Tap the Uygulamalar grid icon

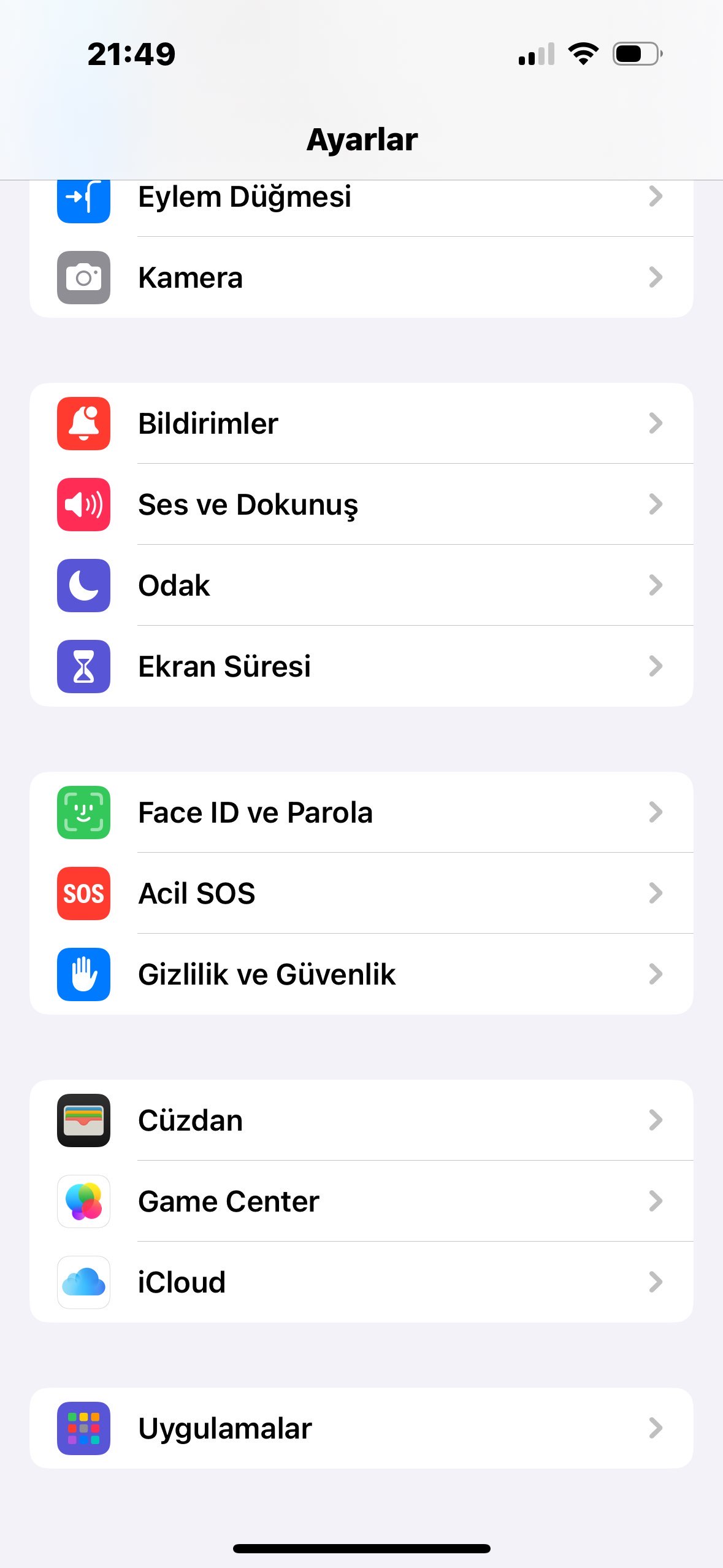[x=83, y=1428]
